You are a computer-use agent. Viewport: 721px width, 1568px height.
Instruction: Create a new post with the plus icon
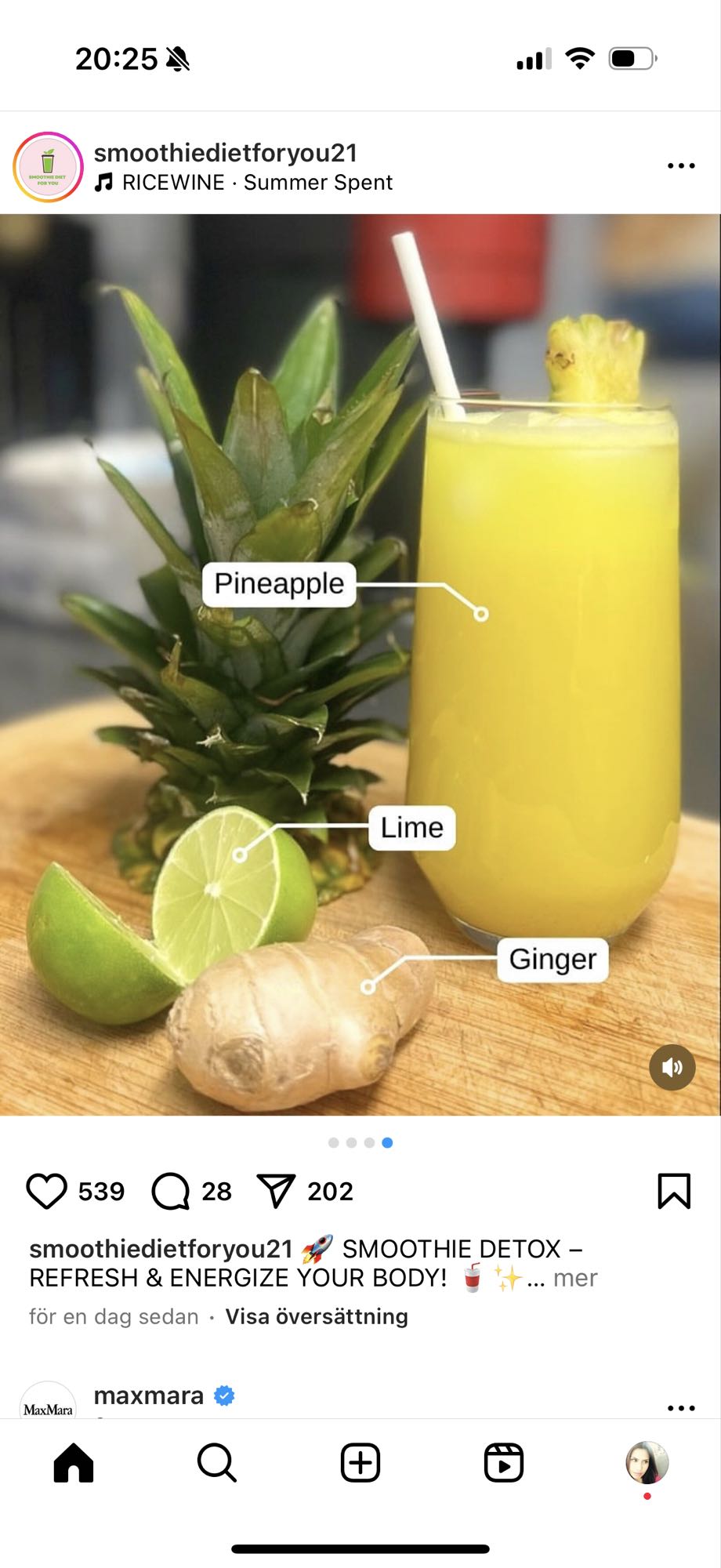click(360, 1460)
